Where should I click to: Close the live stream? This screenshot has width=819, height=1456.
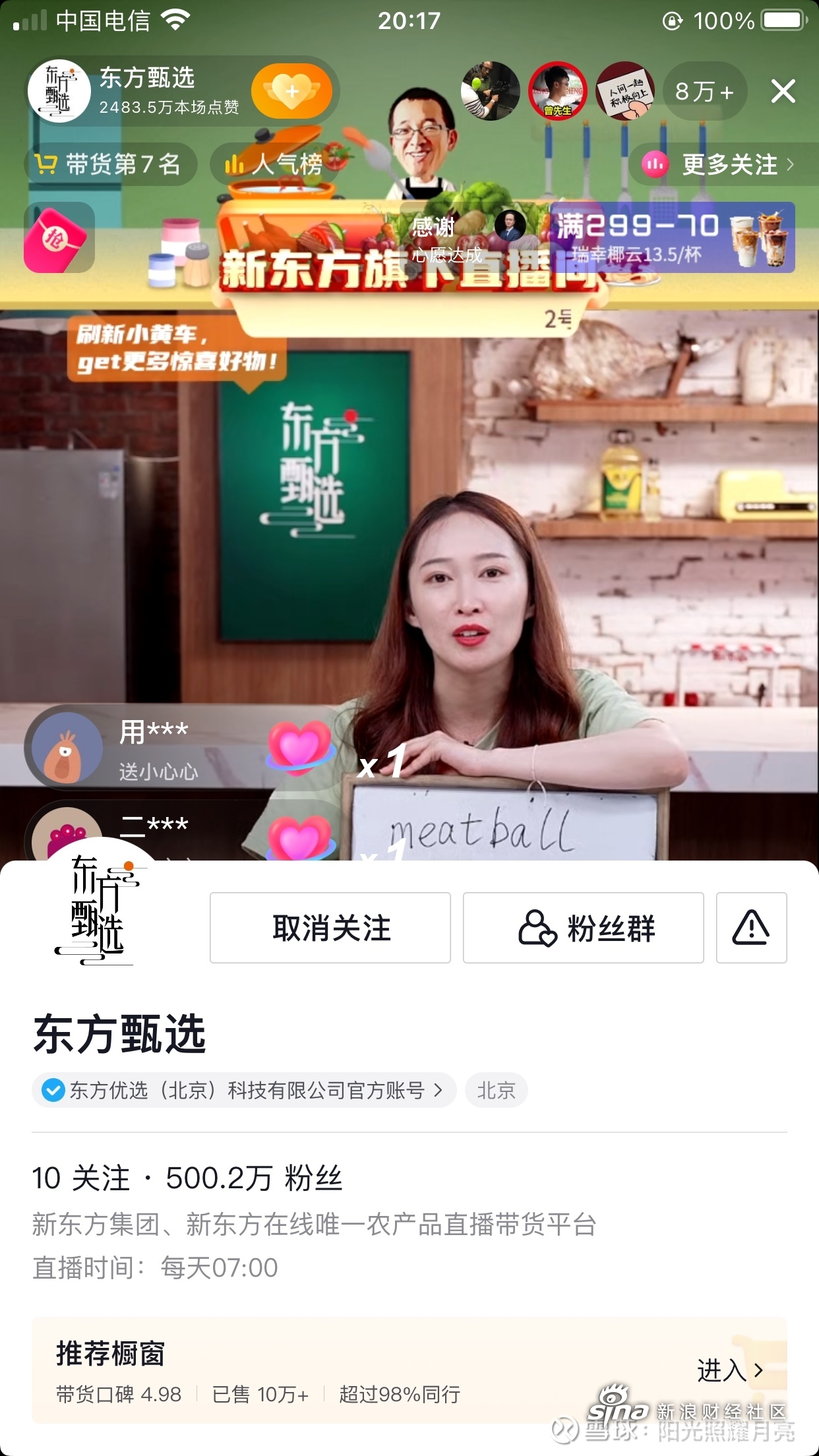(783, 91)
